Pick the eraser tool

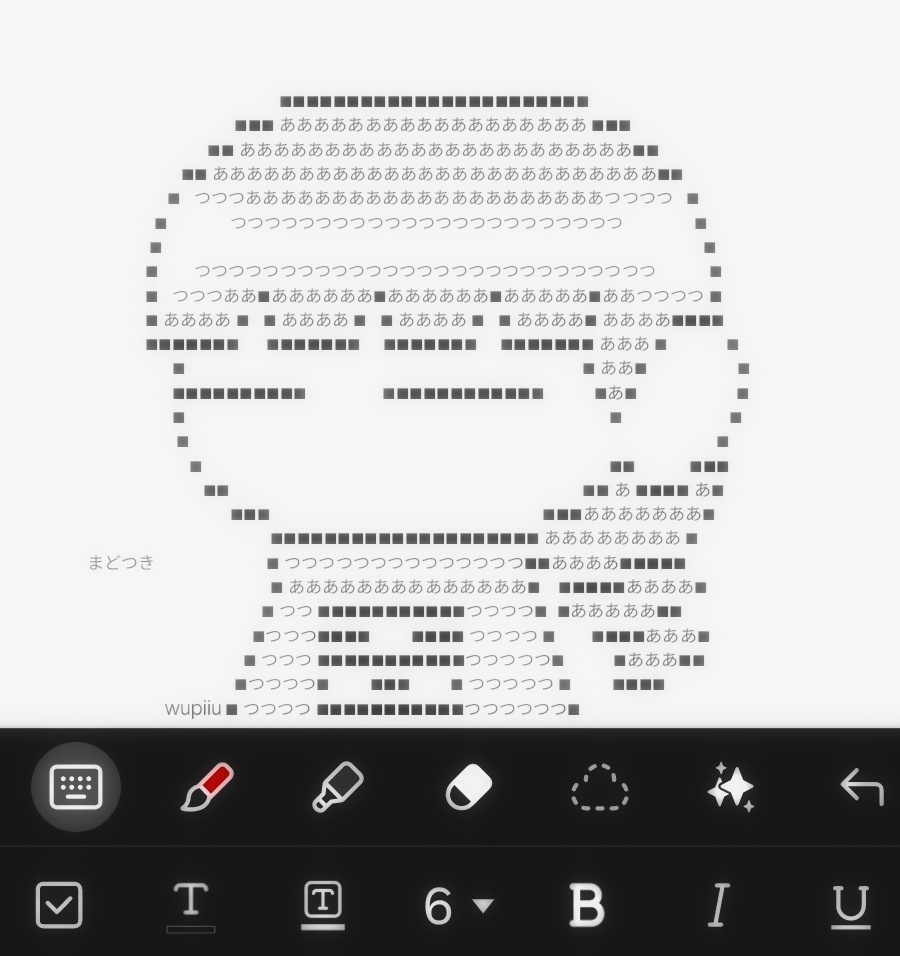coord(468,787)
